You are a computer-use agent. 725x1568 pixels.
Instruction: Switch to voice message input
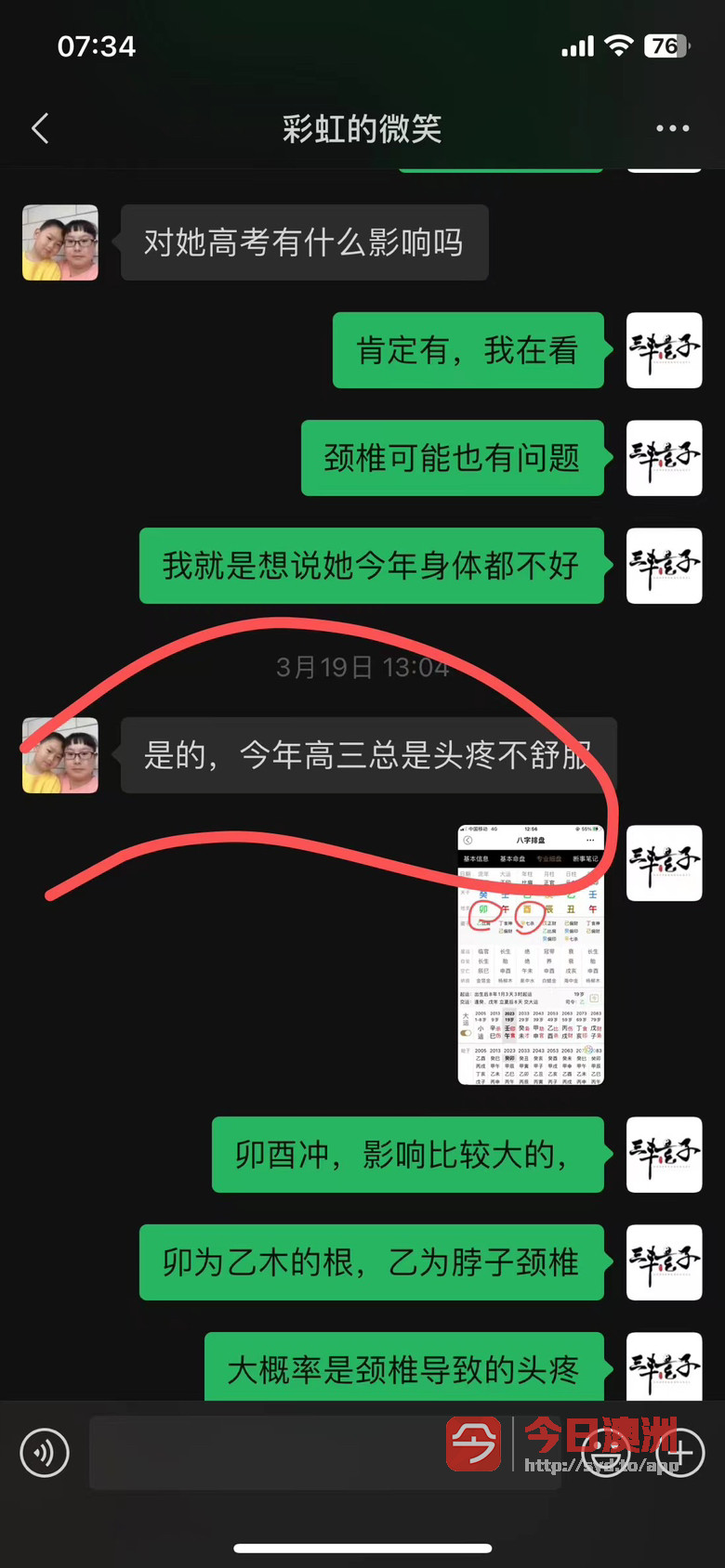pyautogui.click(x=45, y=1453)
